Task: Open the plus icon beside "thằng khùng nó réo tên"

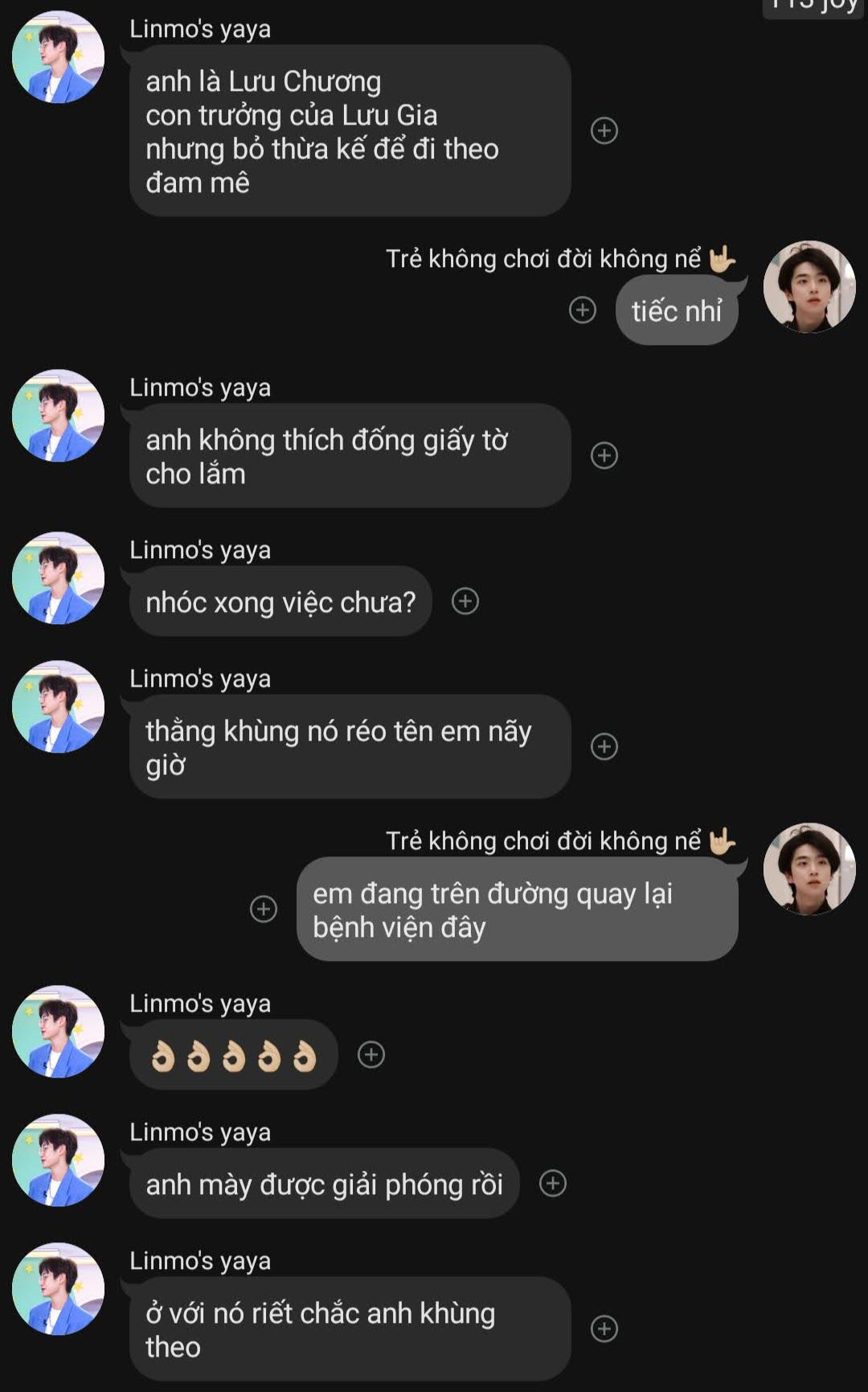Action: (x=604, y=746)
